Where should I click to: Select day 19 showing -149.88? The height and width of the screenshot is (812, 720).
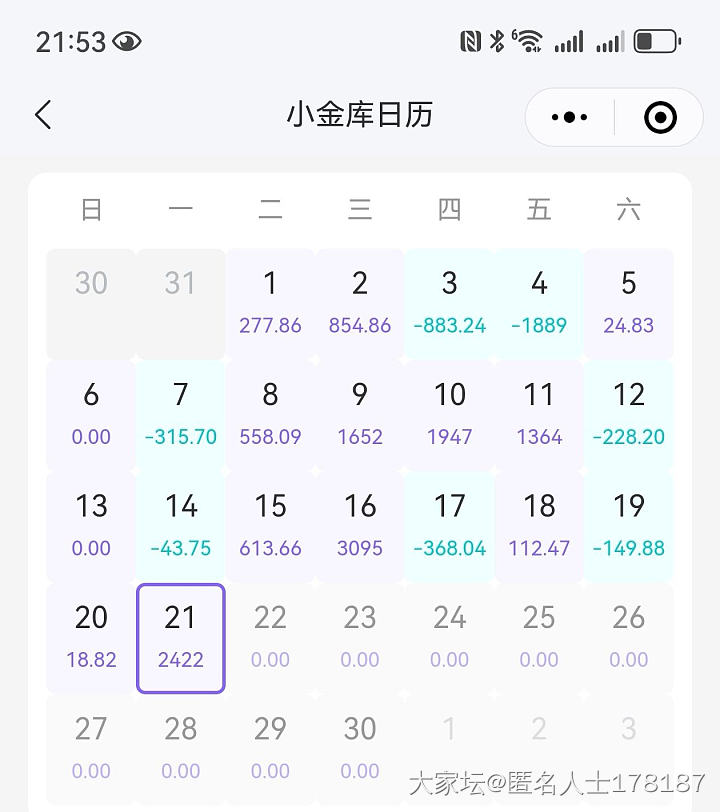pyautogui.click(x=628, y=526)
